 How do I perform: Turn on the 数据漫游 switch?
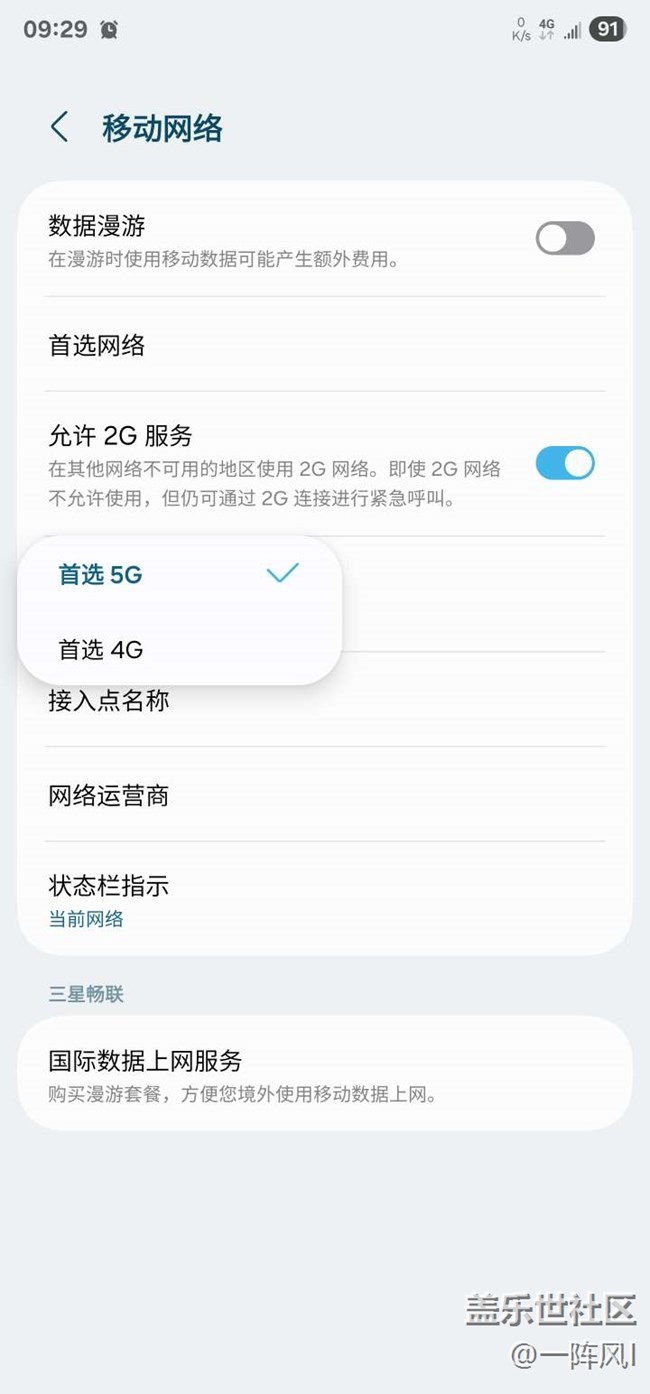[x=565, y=238]
